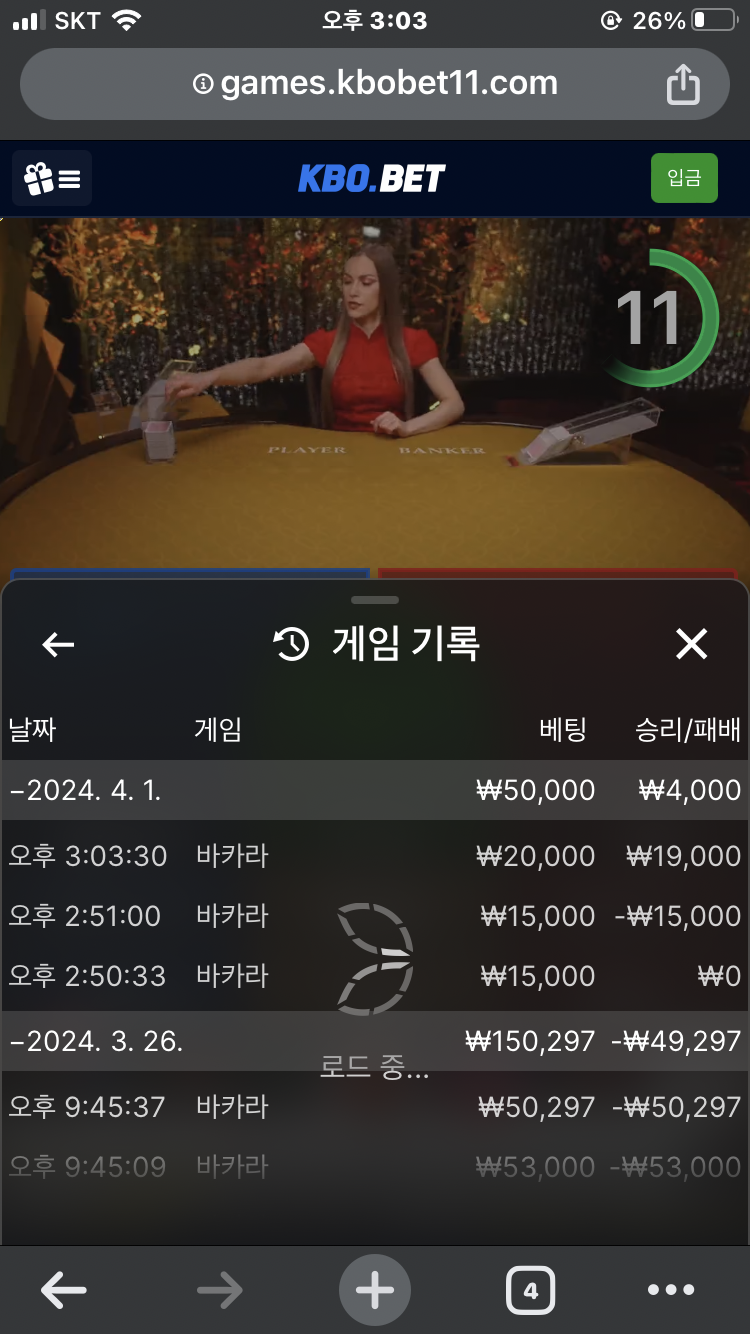Open the gift and menu button
The height and width of the screenshot is (1334, 750).
52,179
